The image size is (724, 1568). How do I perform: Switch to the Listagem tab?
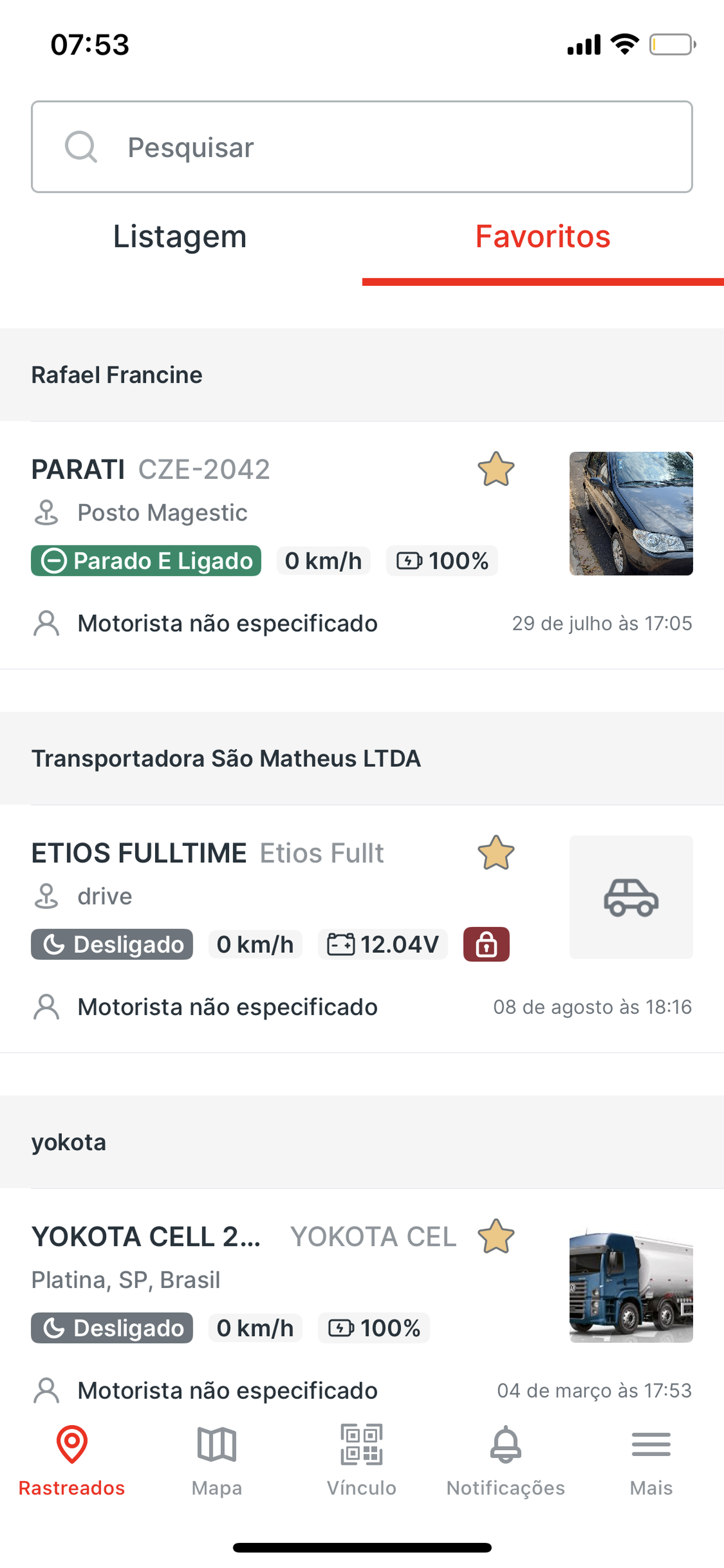[181, 237]
